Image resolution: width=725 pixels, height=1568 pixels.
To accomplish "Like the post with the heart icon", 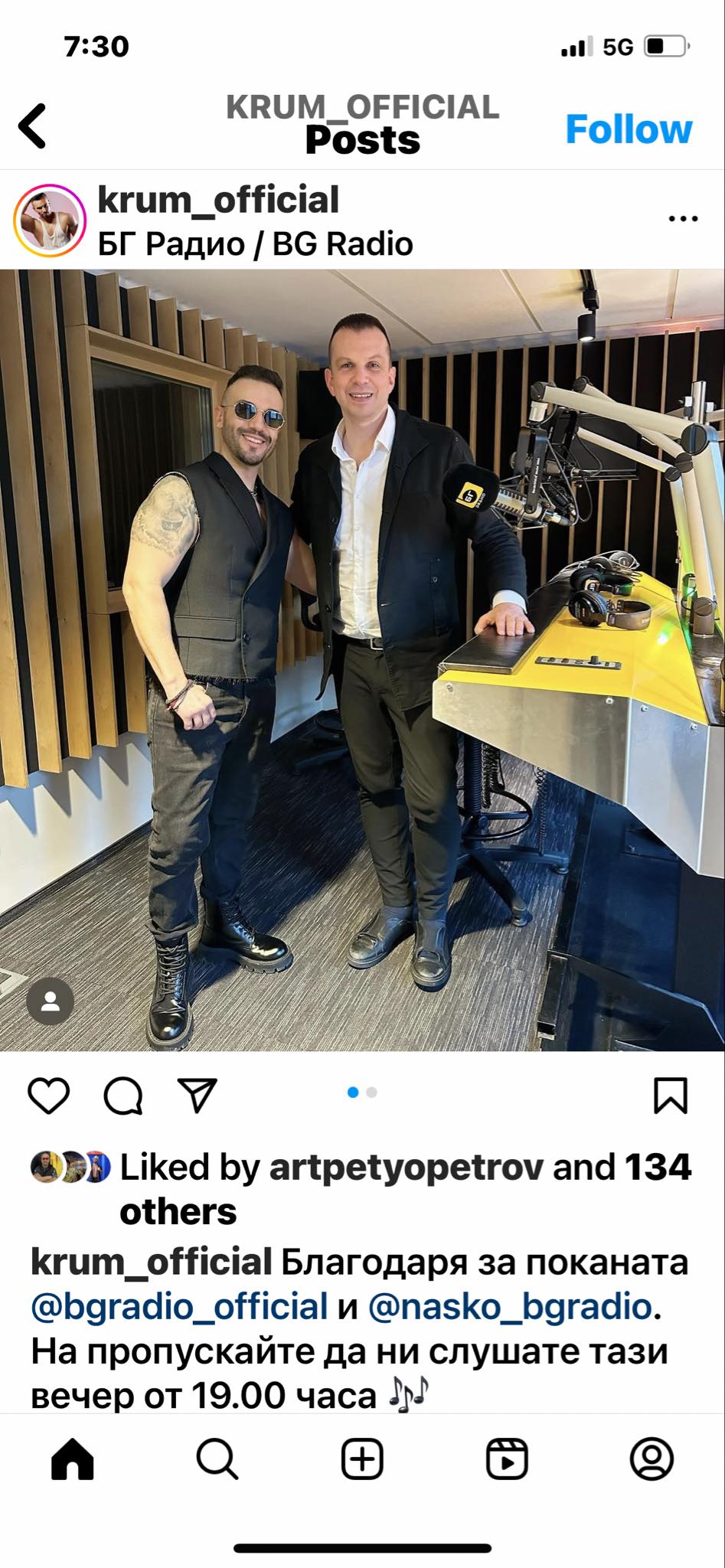I will pos(49,1096).
